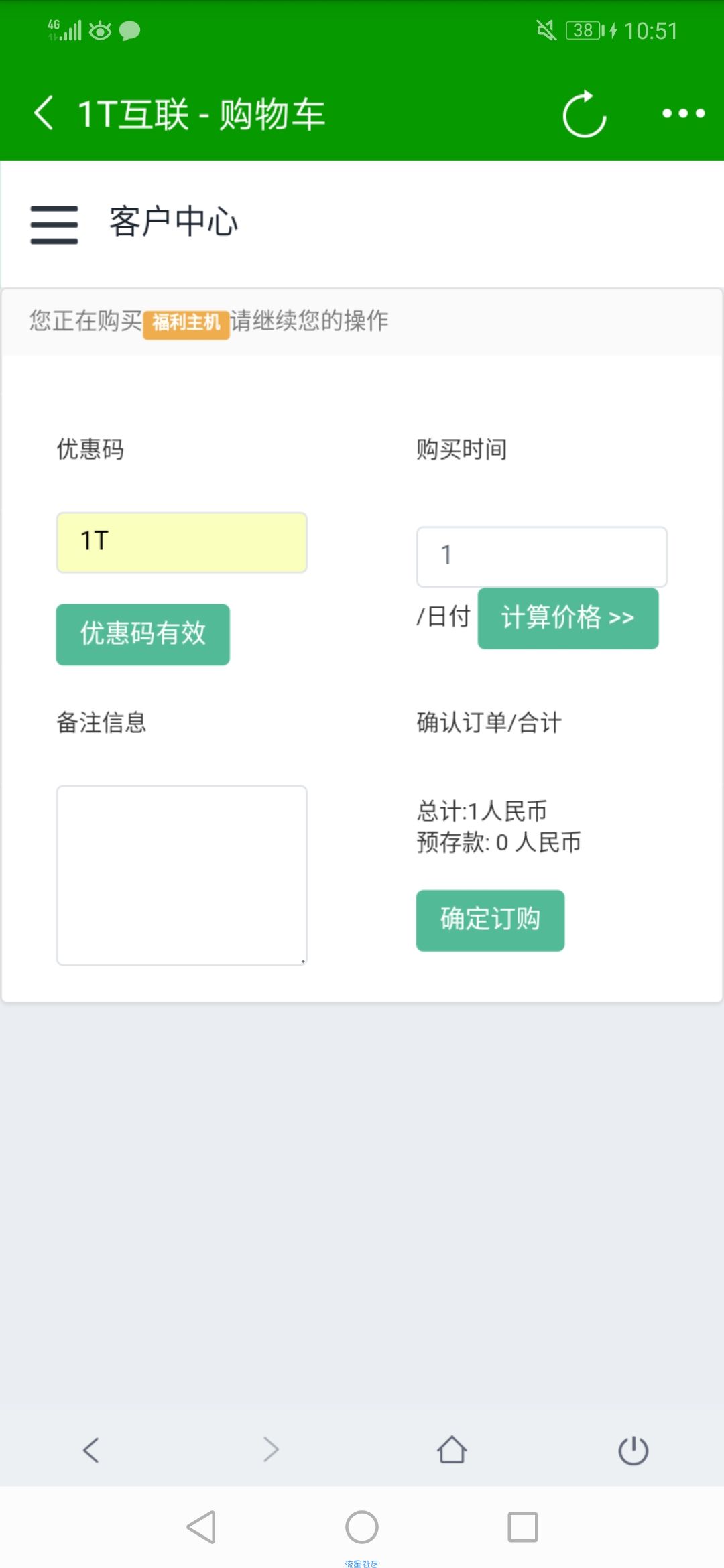Tap the browser forward arrow in bottom toolbar
The width and height of the screenshot is (724, 1568).
pos(271,1450)
